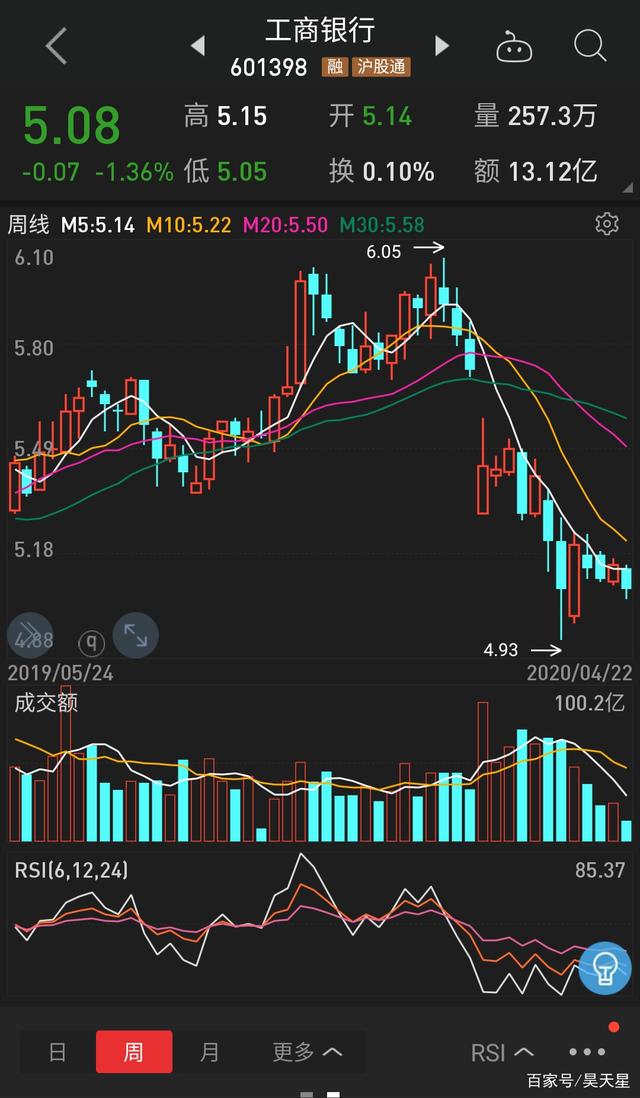The image size is (640, 1098).
Task: Tap the double-arrow button on chart
Action: click(x=30, y=635)
